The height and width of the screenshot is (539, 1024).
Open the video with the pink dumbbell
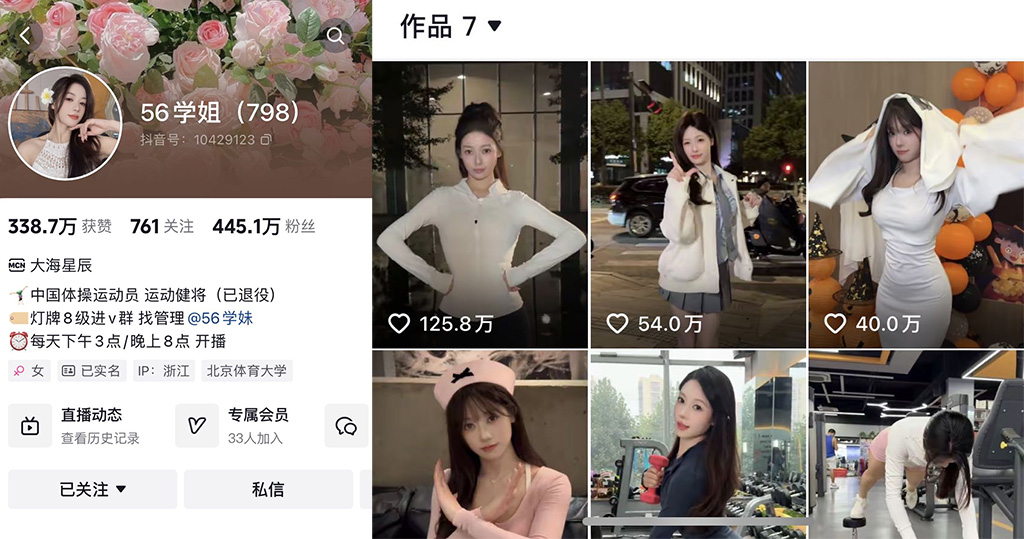[698, 445]
